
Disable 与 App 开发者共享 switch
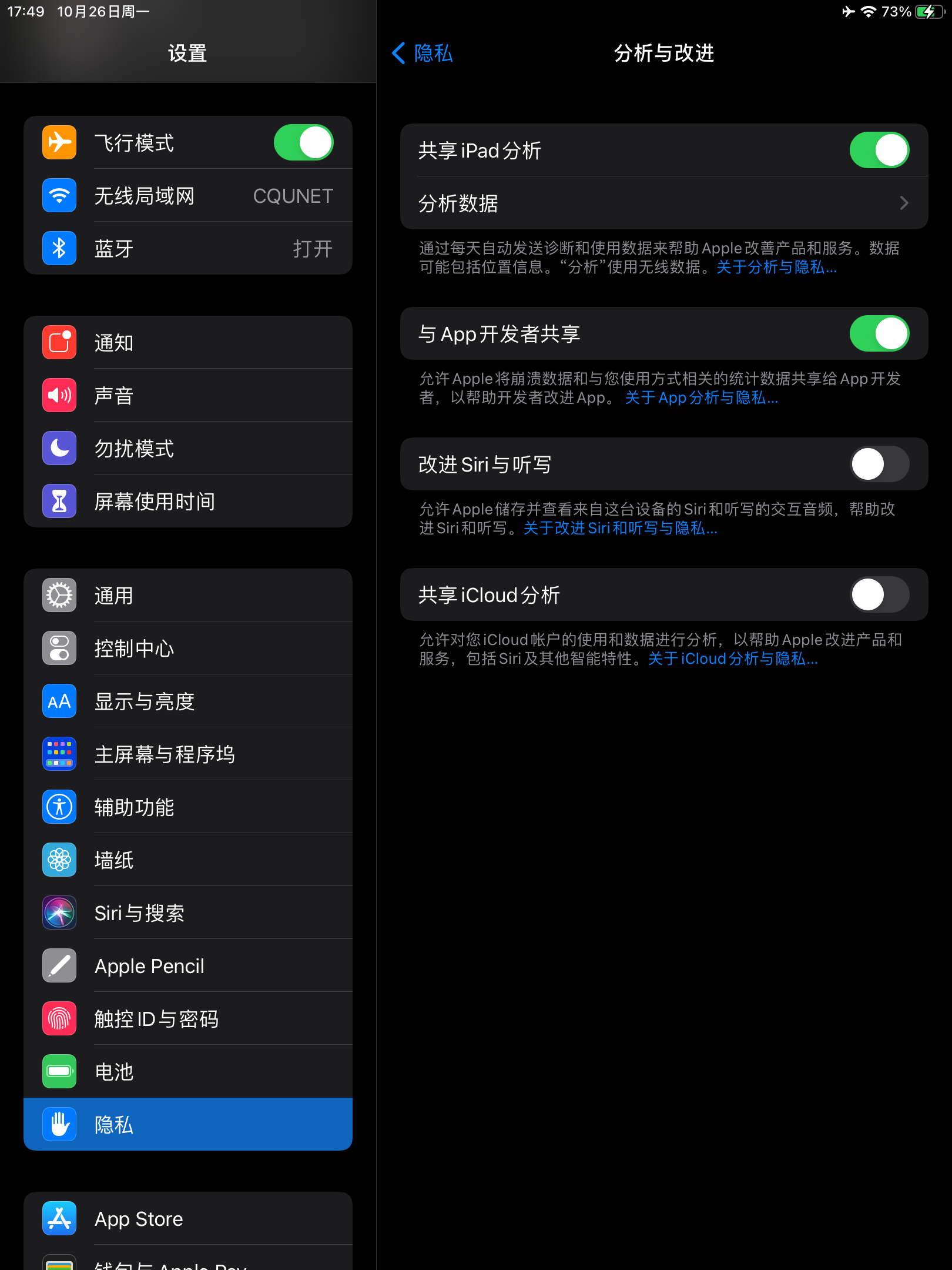pyautogui.click(x=879, y=334)
